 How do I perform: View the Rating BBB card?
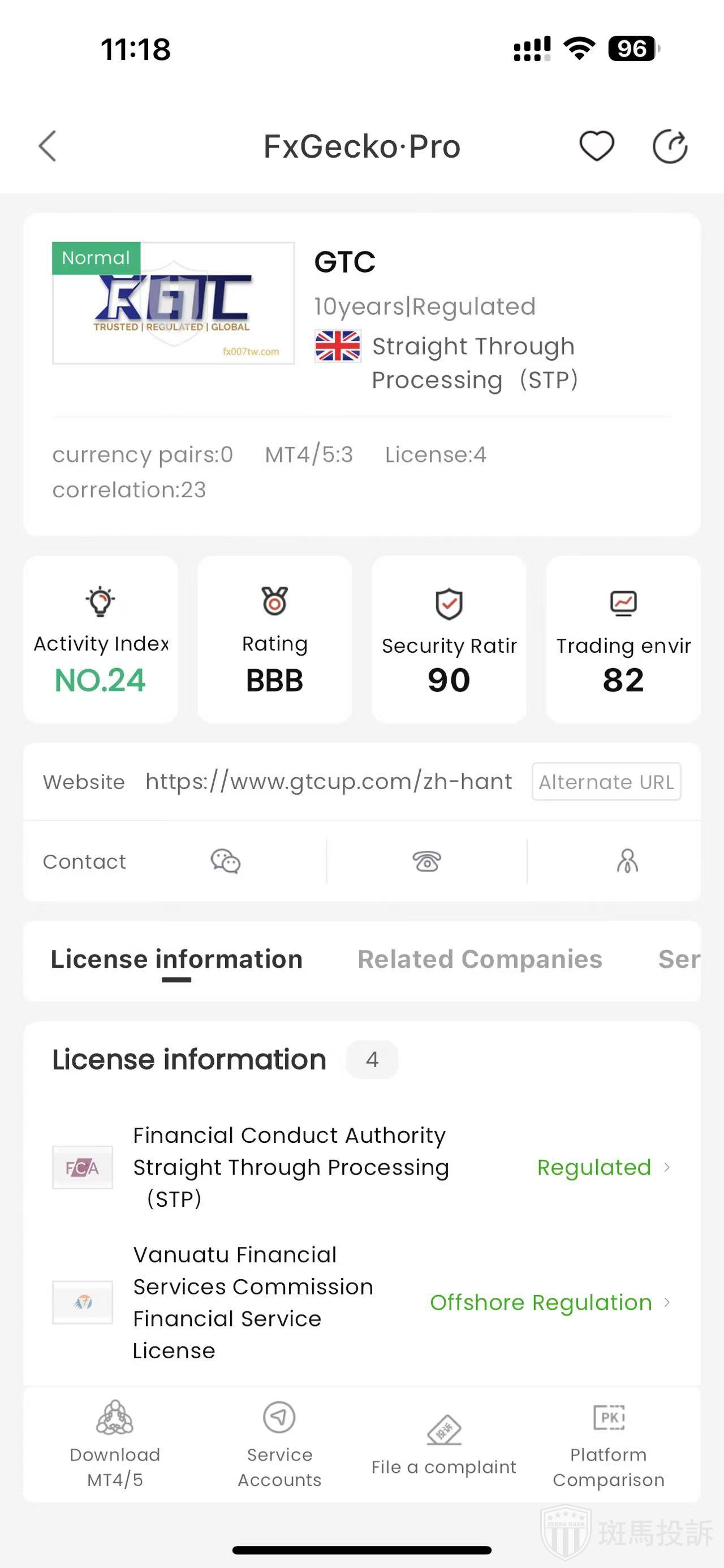(275, 639)
